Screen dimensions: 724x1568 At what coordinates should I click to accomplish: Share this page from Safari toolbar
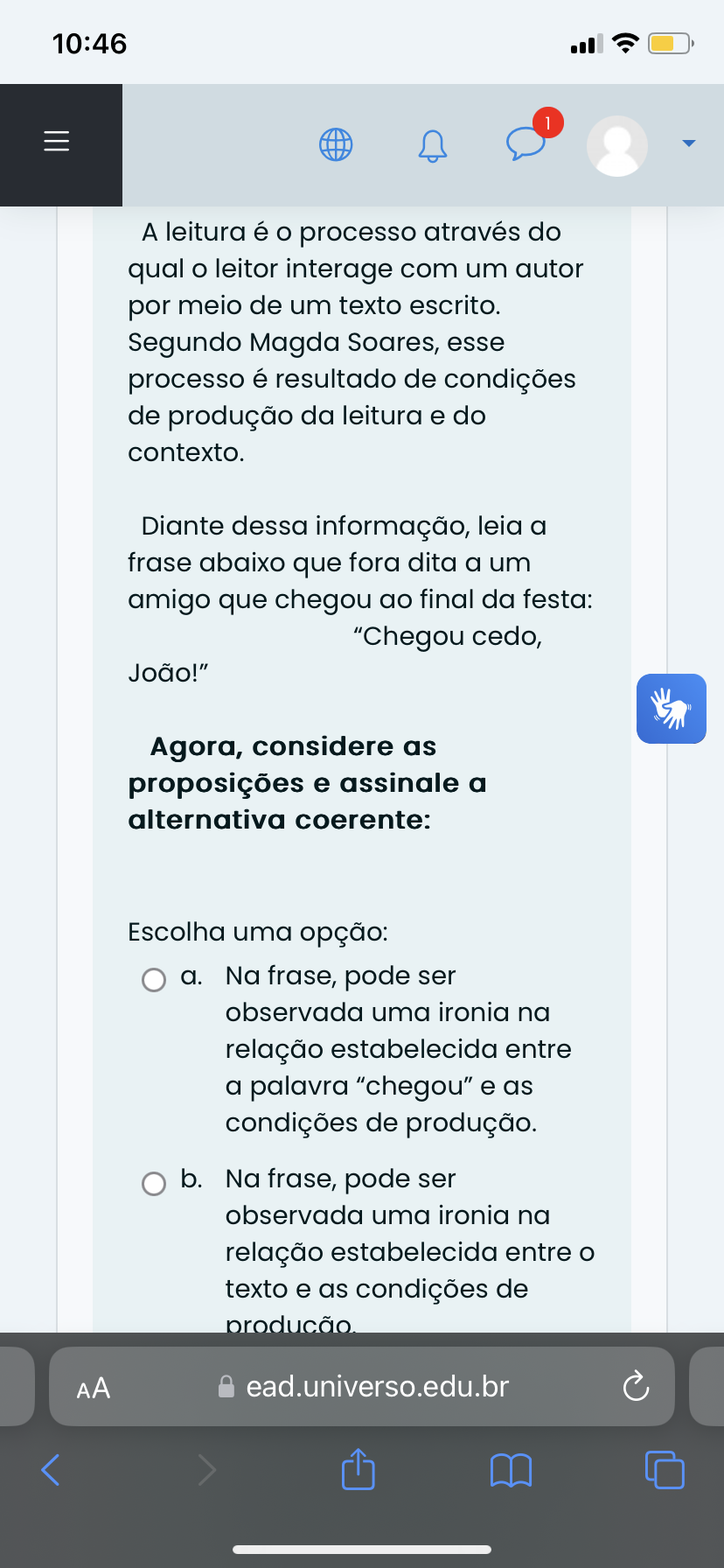358,1469
